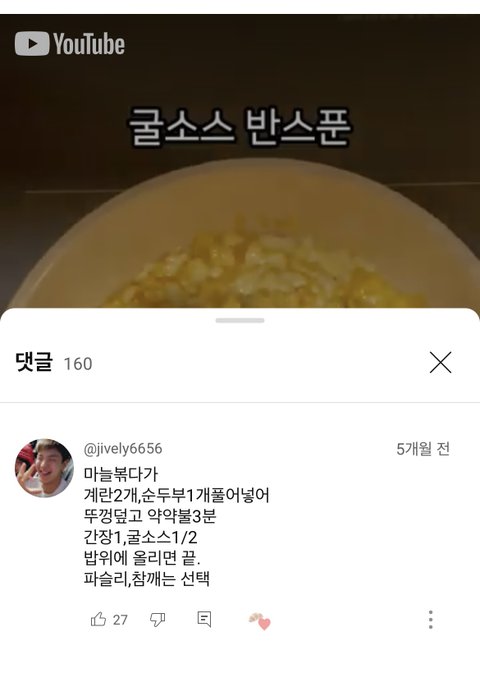Image resolution: width=480 pixels, height=673 pixels.
Task: Close the comments panel
Action: click(441, 362)
